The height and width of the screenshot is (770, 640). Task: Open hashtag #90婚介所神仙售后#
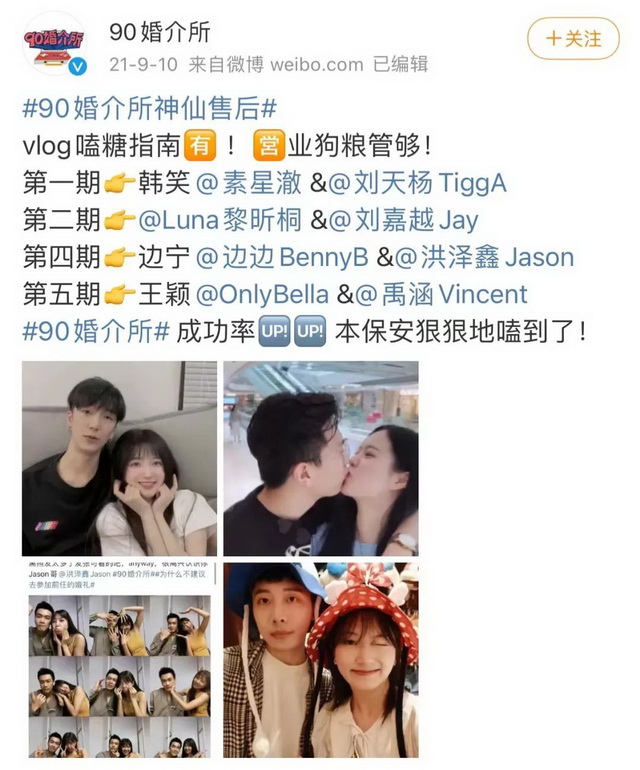150,109
